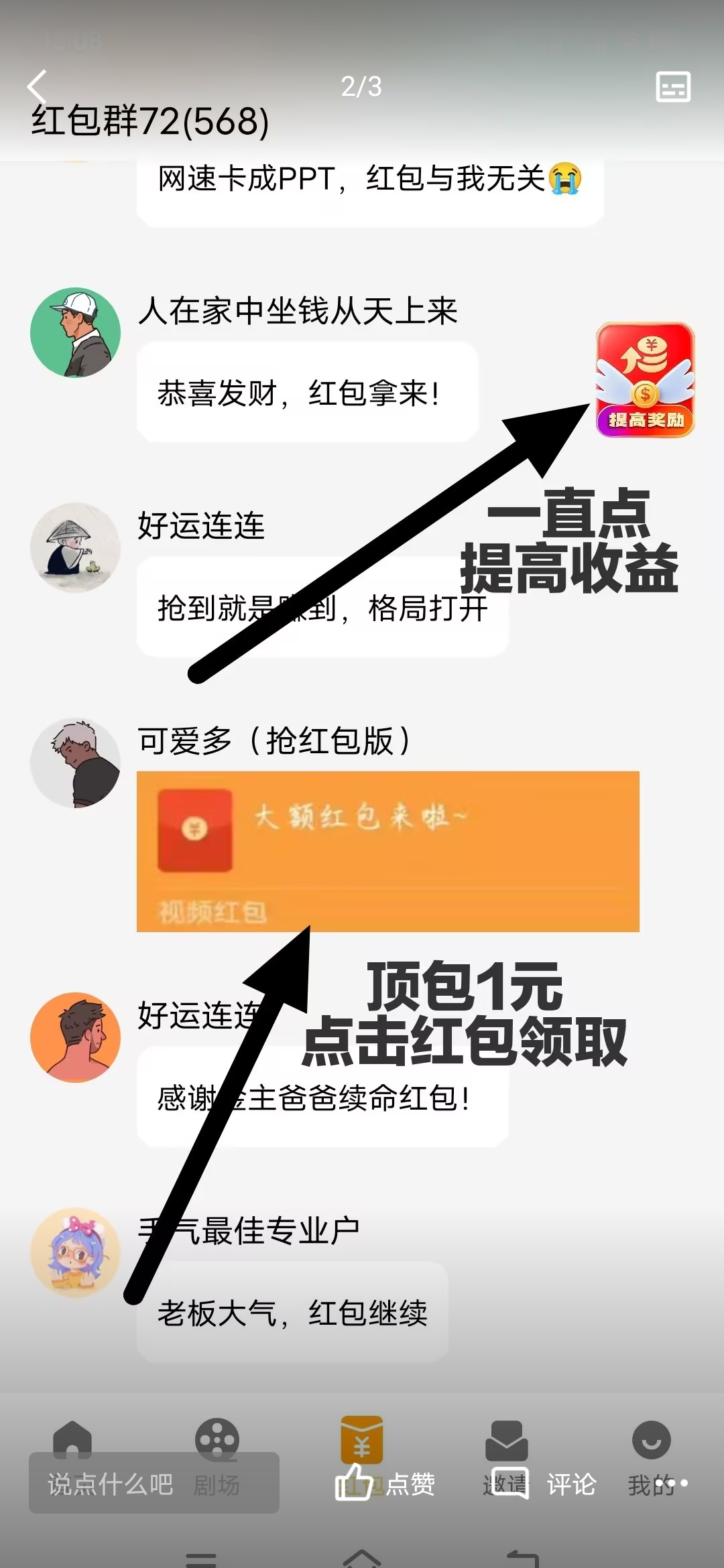Screen dimensions: 724x1568
Task: Tap the 说点什么吧 comment input box
Action: (x=154, y=1484)
